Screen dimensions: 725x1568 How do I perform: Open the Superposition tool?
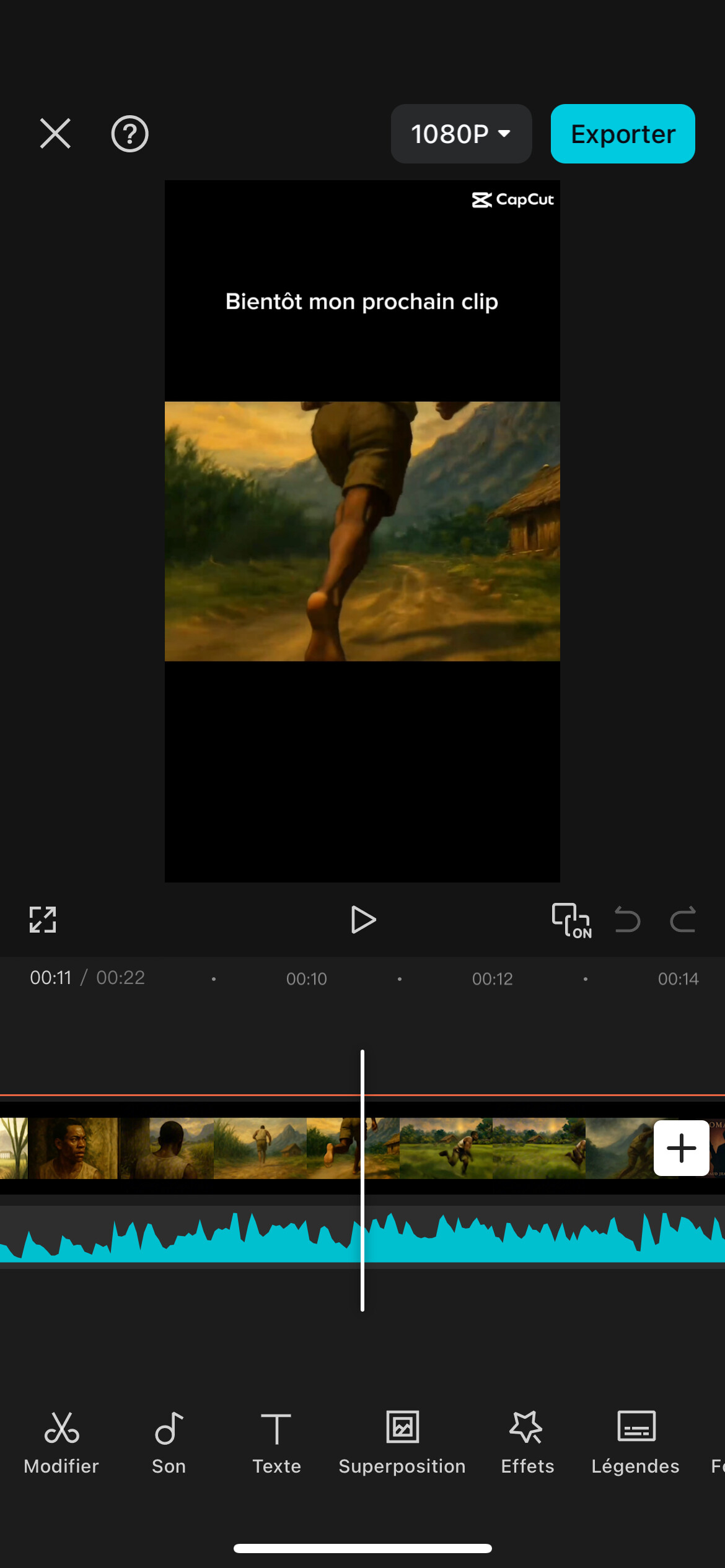click(x=402, y=1443)
